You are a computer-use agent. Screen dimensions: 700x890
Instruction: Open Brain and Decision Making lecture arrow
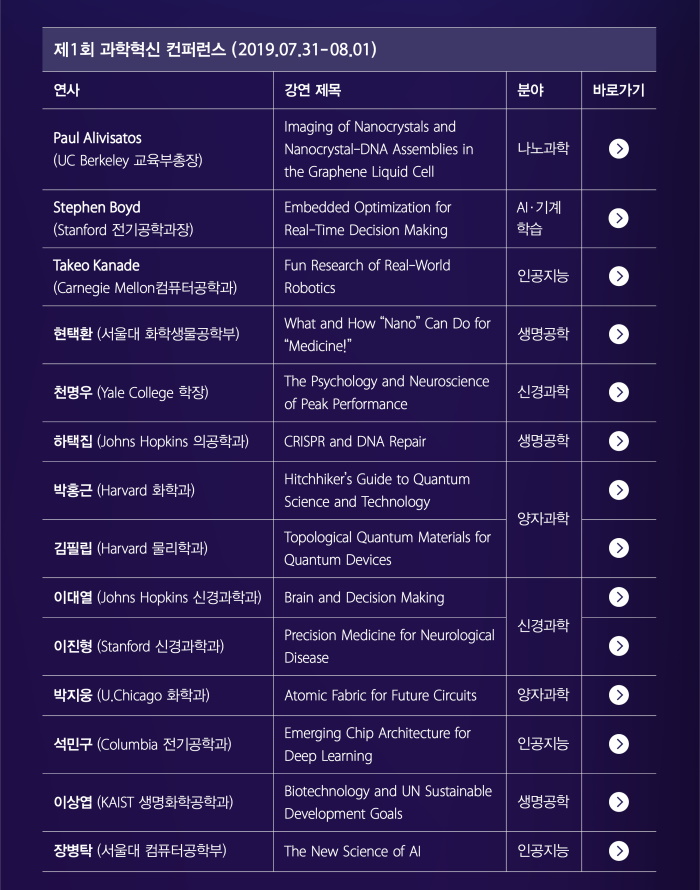coord(618,597)
